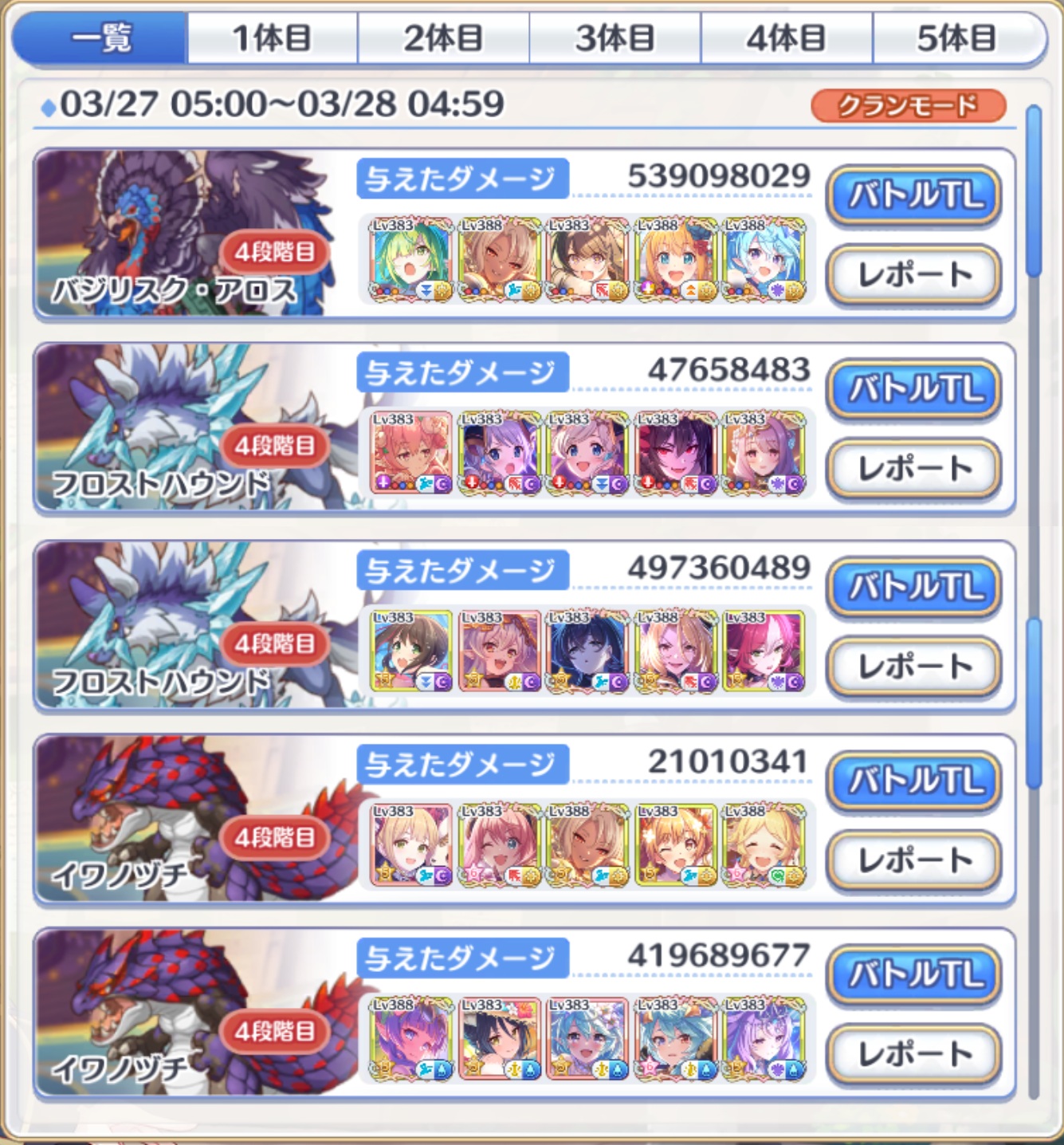View レポート for 497360489 damage フロストハウンド
The width and height of the screenshot is (1064, 1145).
click(x=913, y=666)
